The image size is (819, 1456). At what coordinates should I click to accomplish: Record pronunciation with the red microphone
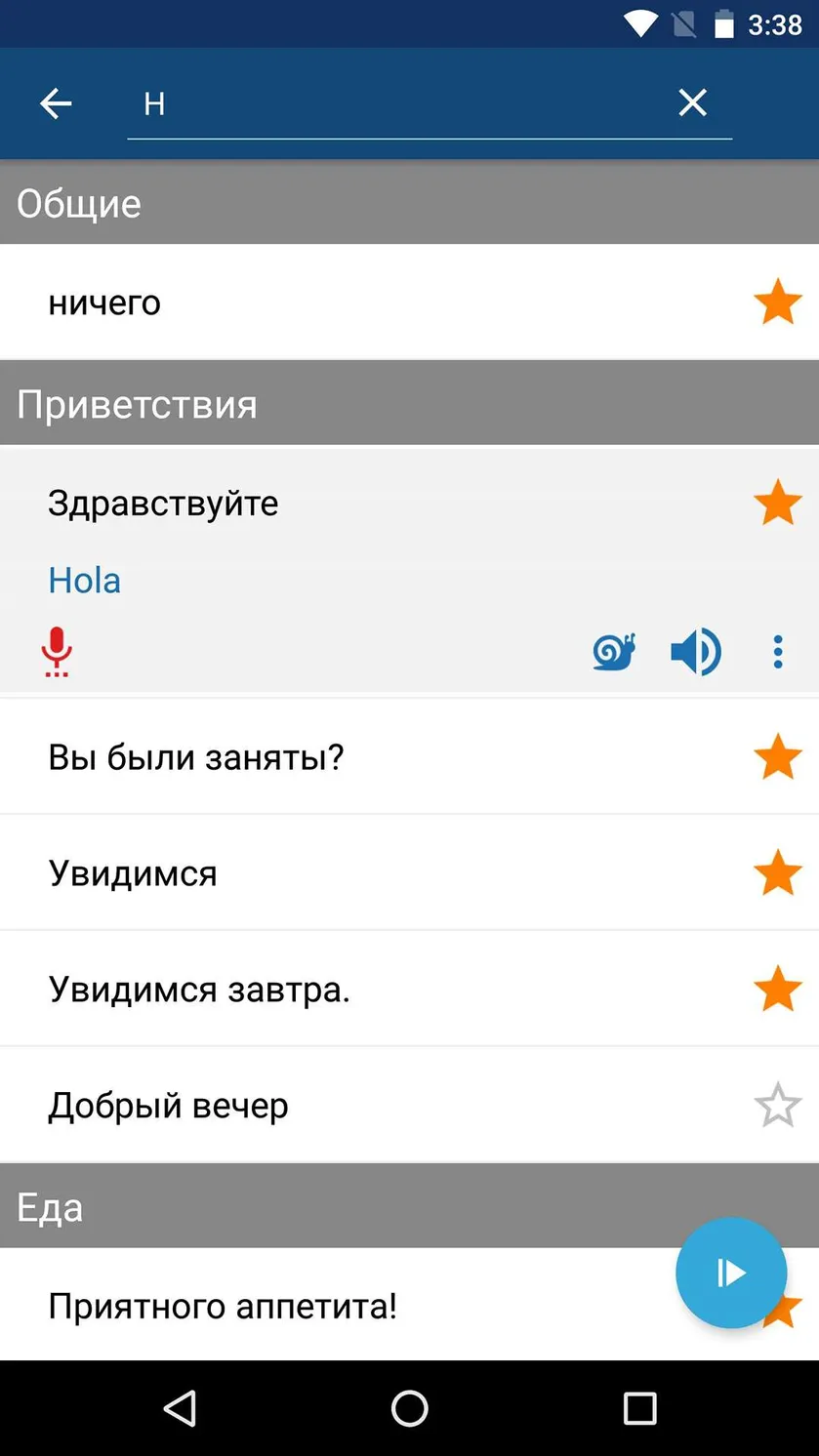[57, 652]
